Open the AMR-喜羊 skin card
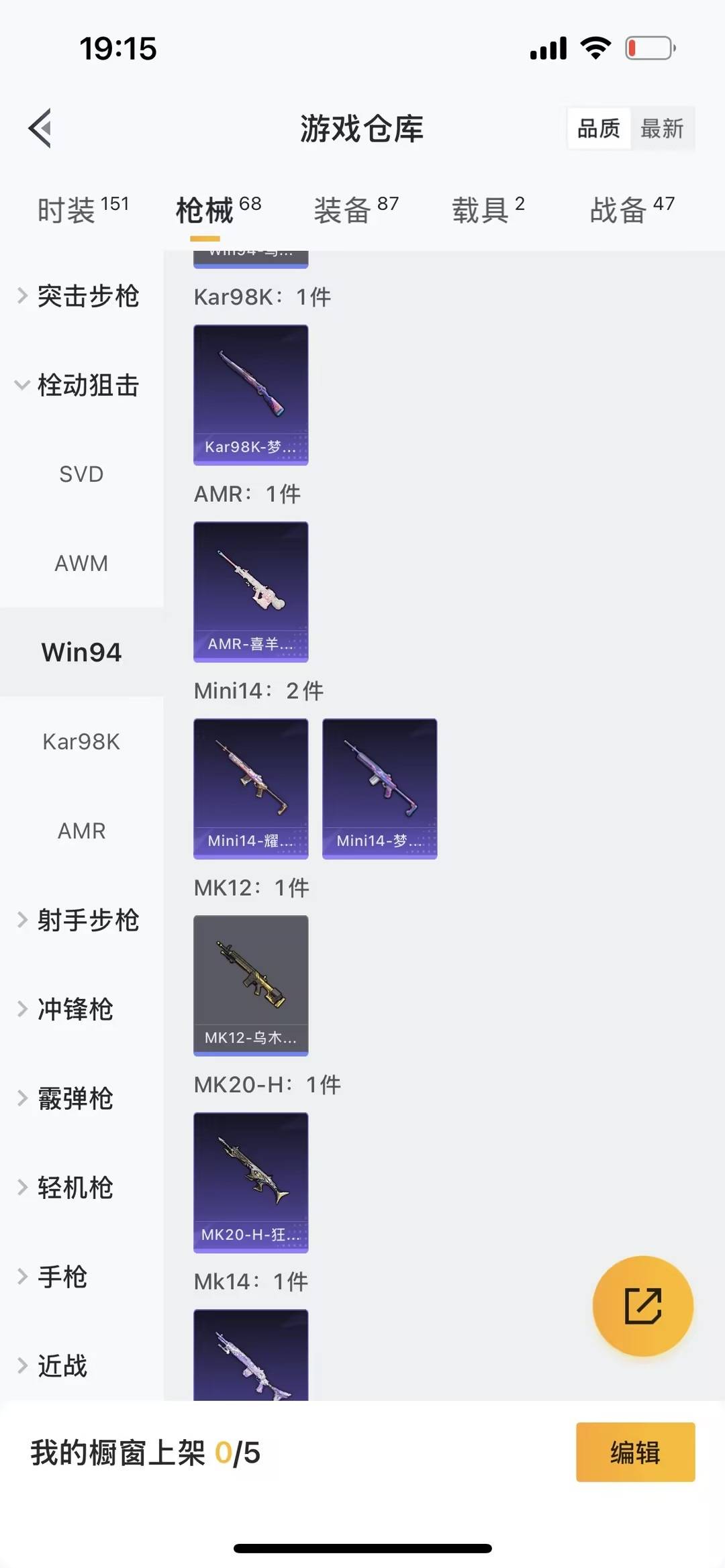725x1568 pixels. [250, 591]
